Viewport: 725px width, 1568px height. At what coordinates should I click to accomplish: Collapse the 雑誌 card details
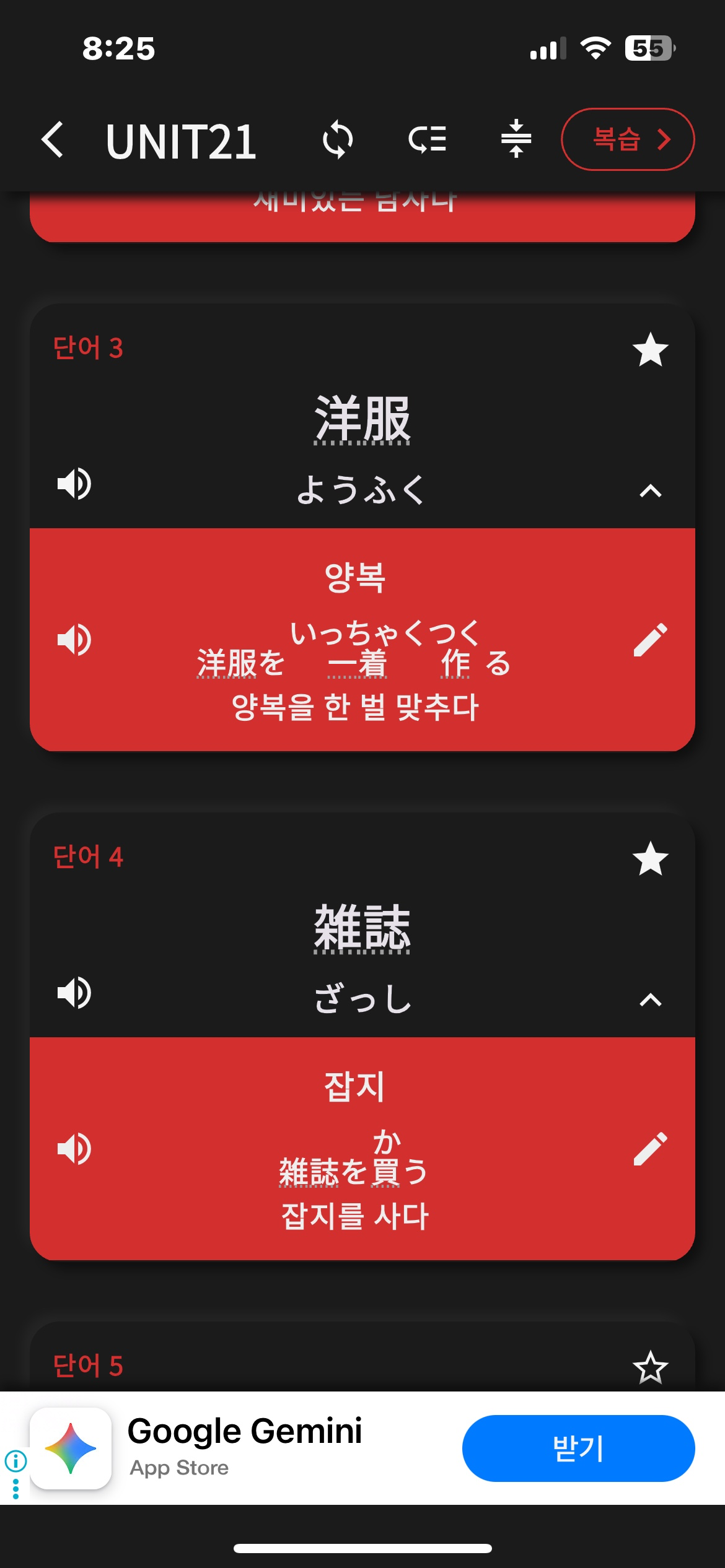pyautogui.click(x=650, y=1000)
